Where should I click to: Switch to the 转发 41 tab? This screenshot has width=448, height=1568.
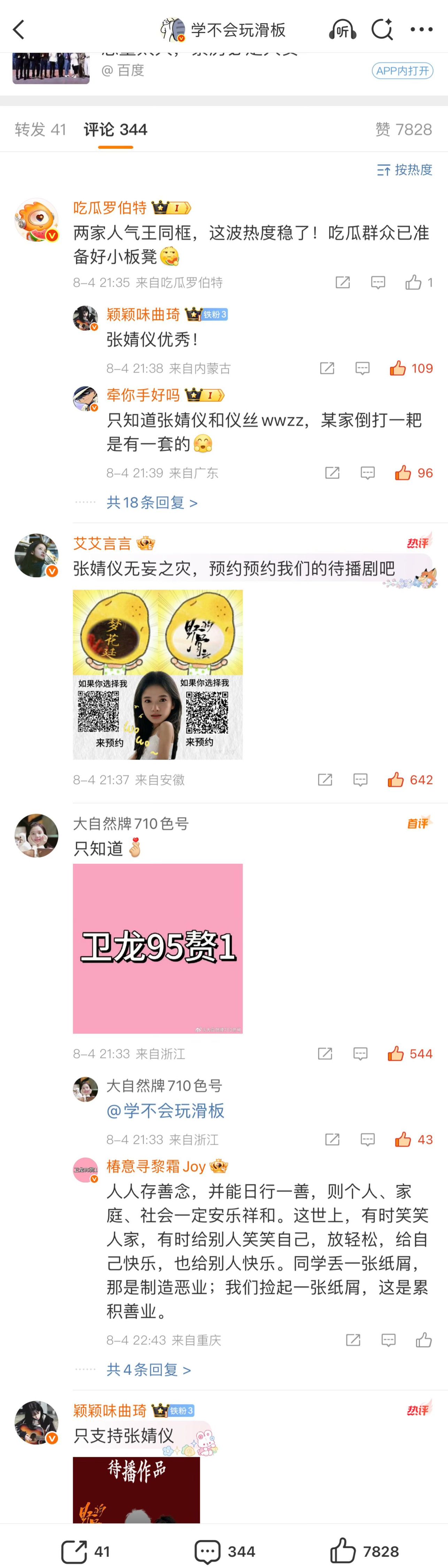40,130
